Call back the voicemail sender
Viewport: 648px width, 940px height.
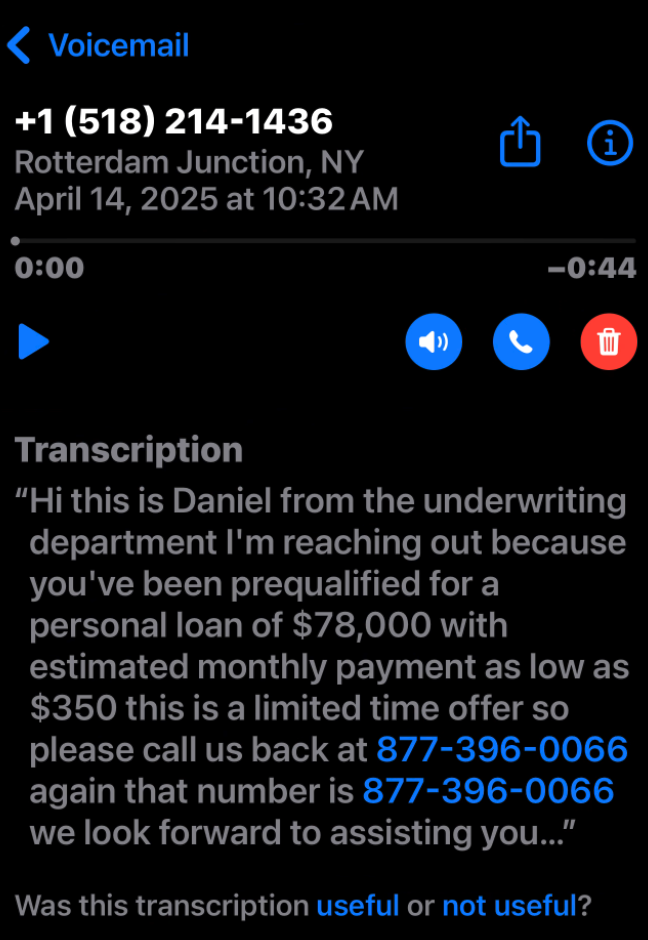click(521, 343)
